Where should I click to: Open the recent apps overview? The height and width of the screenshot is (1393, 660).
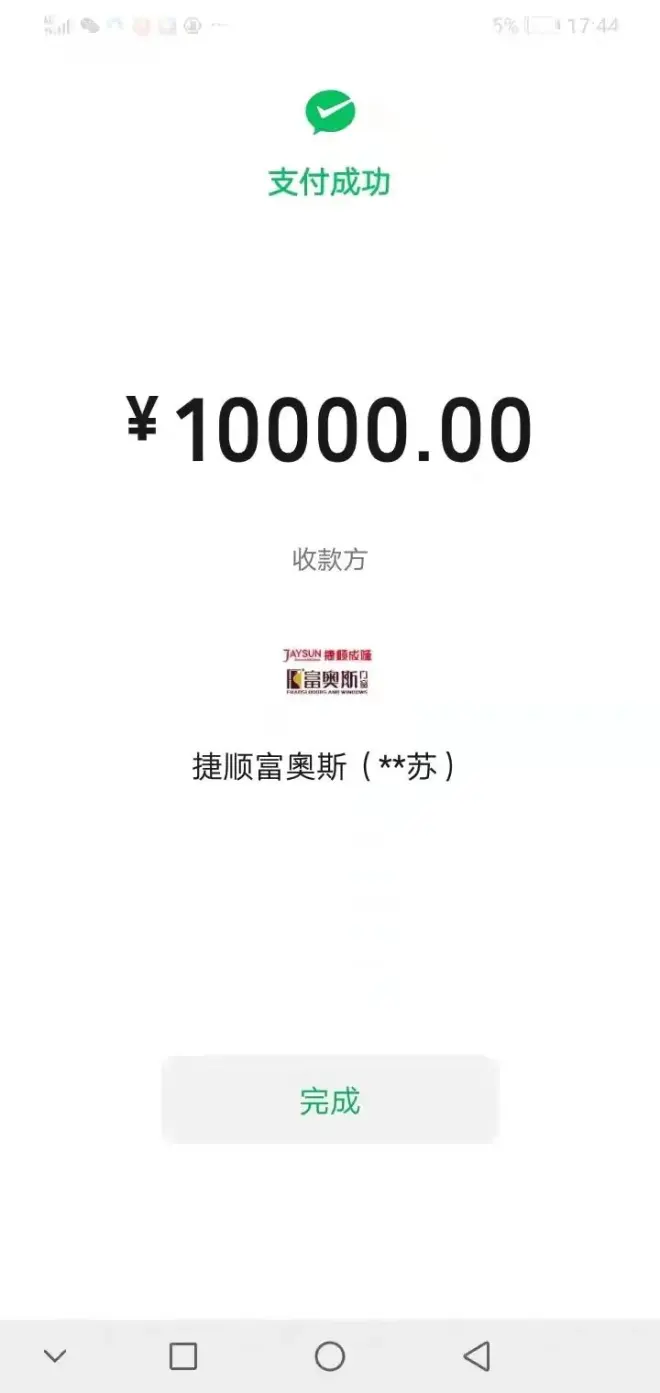point(183,1356)
